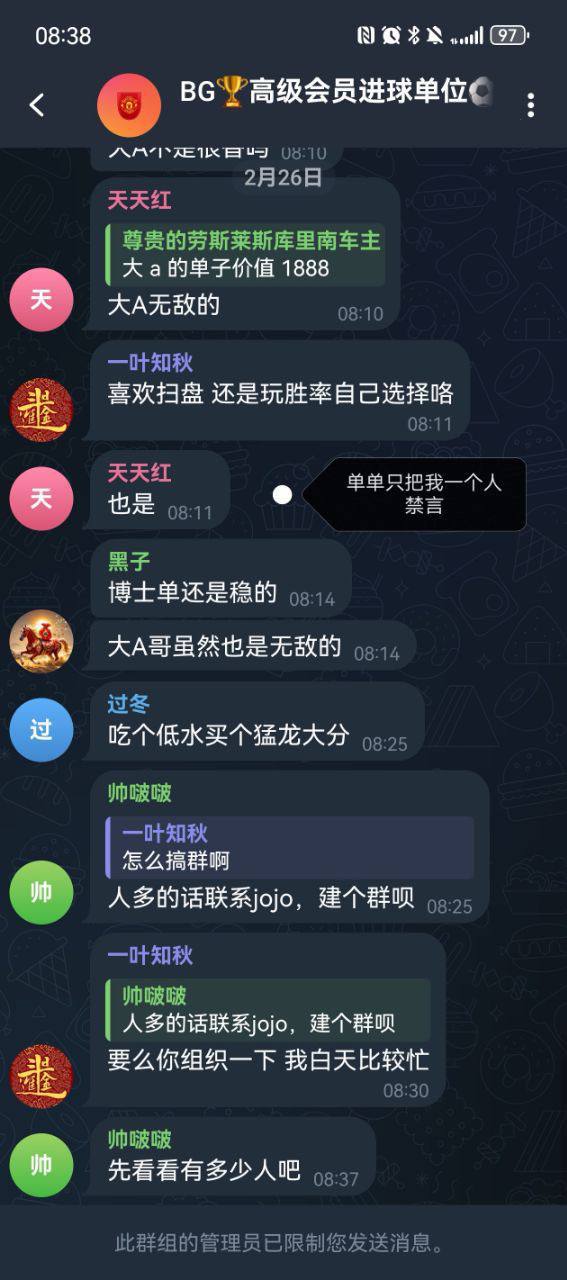Tap the group avatar in the header
The image size is (567, 1280).
click(x=129, y=104)
